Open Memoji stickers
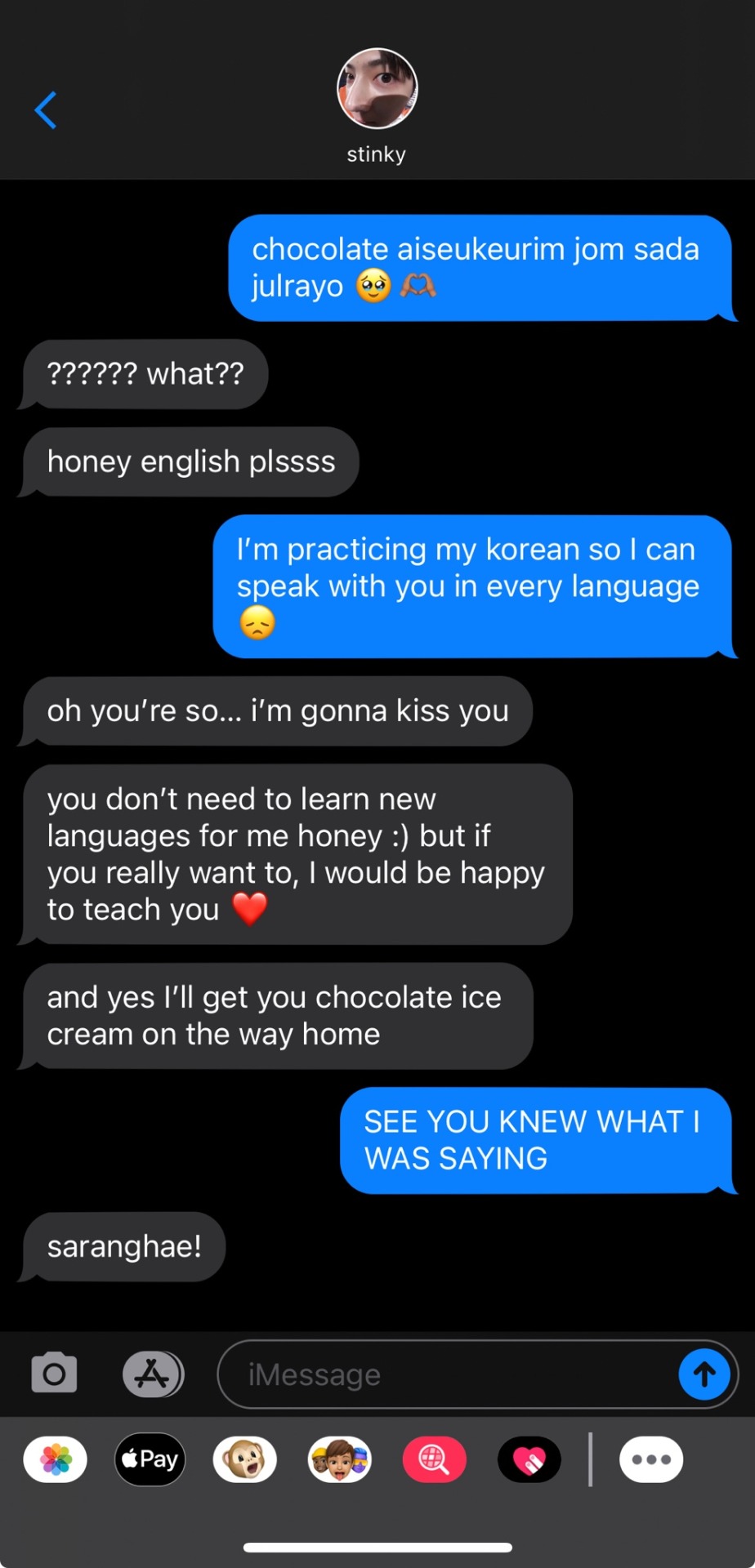This screenshot has height=1568, width=755. (x=339, y=1459)
